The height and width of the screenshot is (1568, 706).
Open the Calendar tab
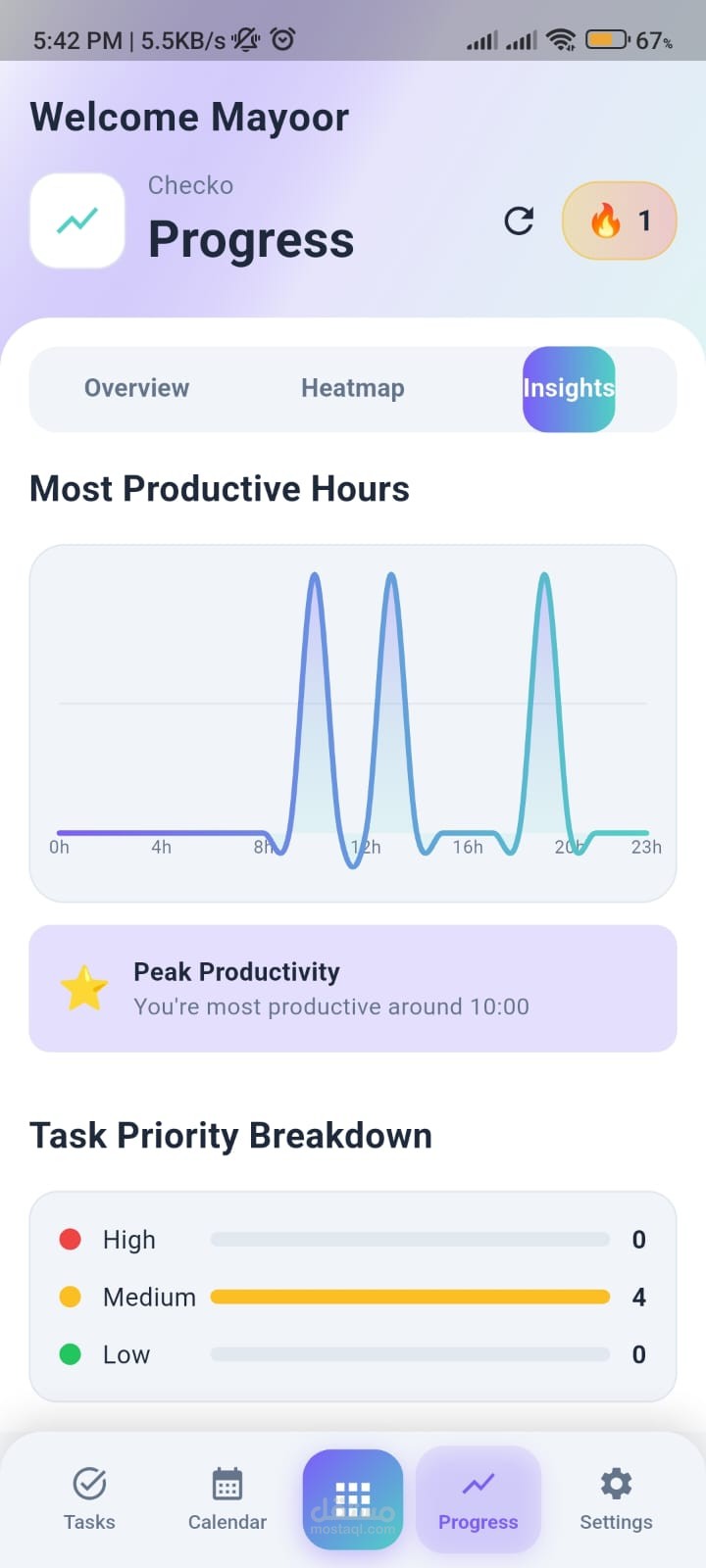[x=227, y=1498]
